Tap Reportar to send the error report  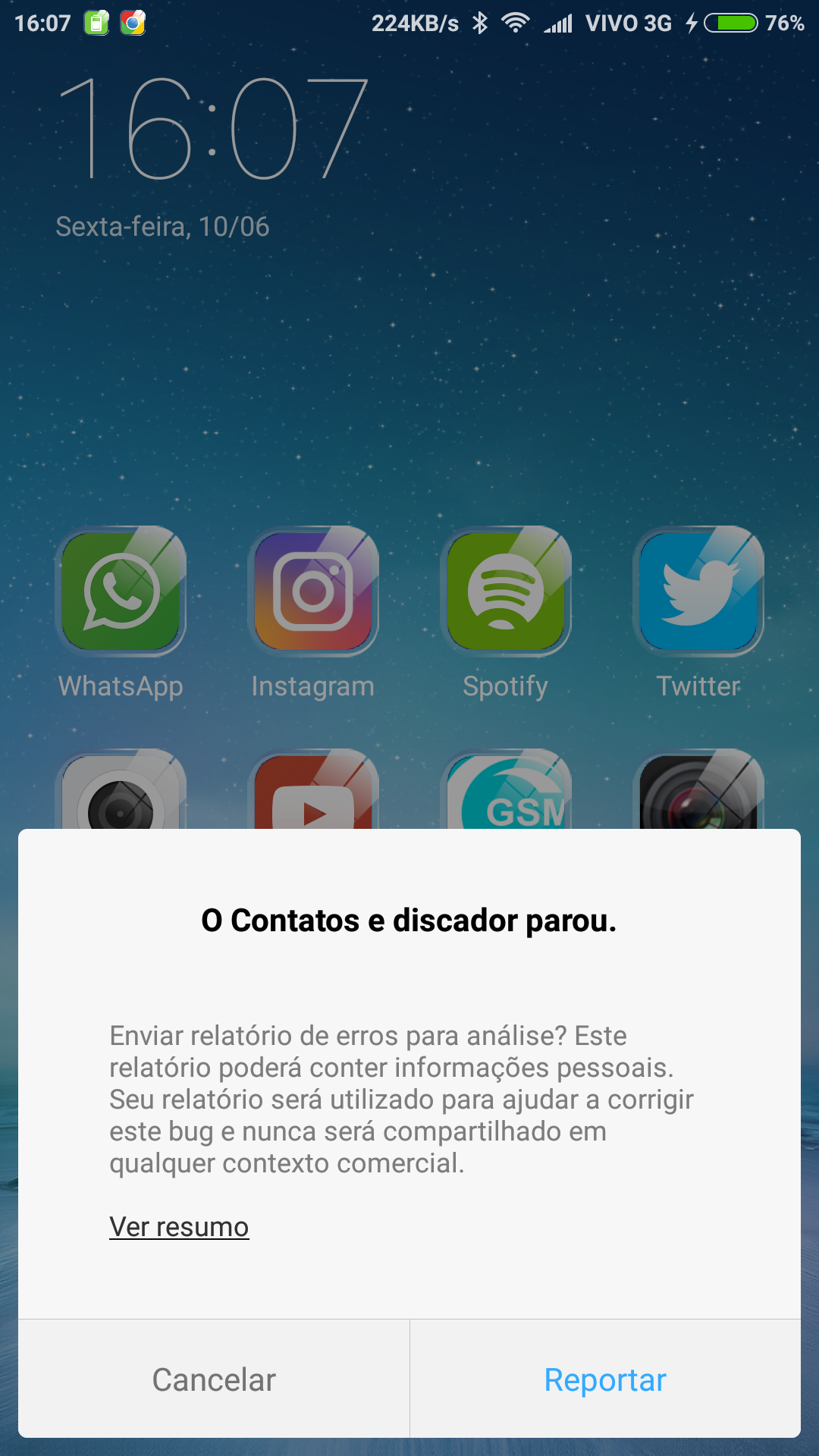pyautogui.click(x=605, y=1379)
